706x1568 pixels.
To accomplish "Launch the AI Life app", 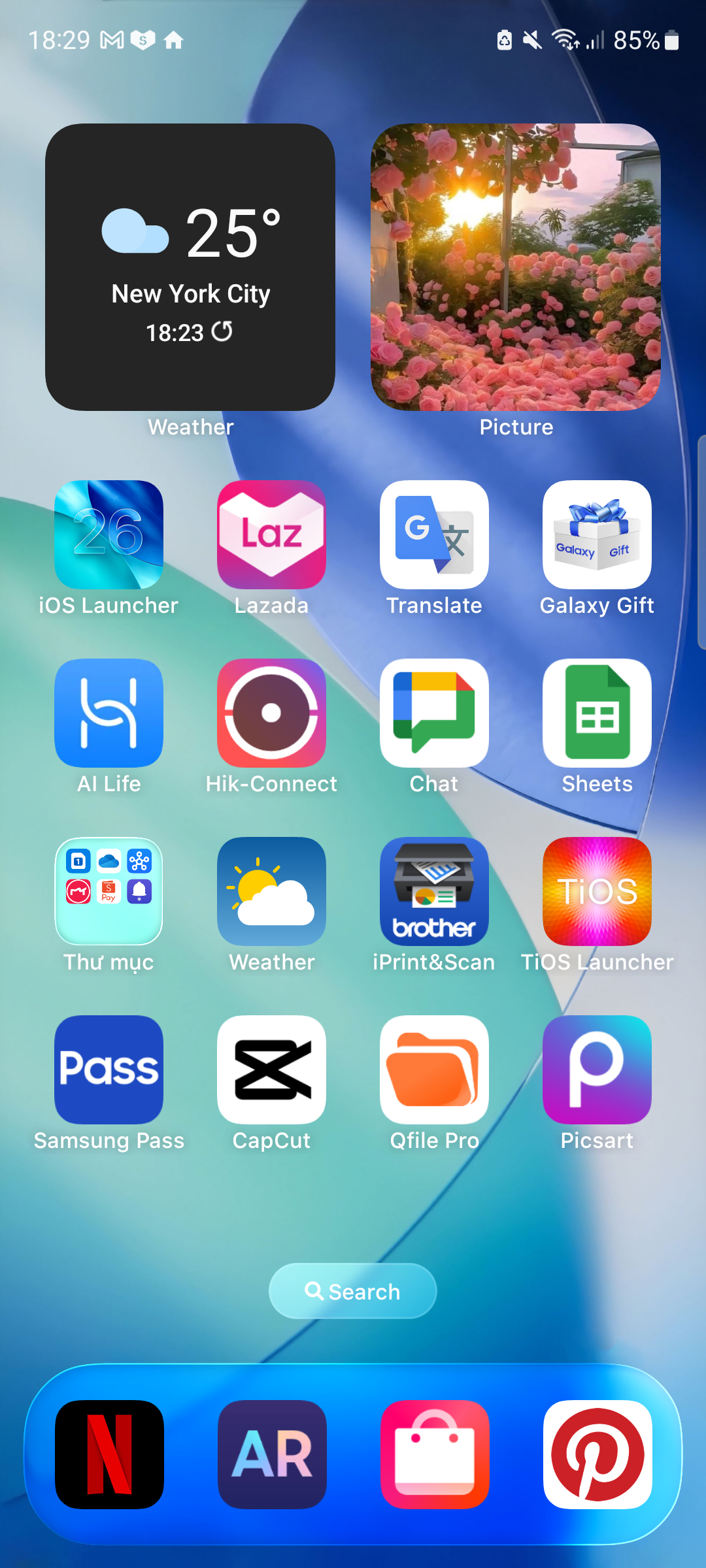I will click(108, 713).
